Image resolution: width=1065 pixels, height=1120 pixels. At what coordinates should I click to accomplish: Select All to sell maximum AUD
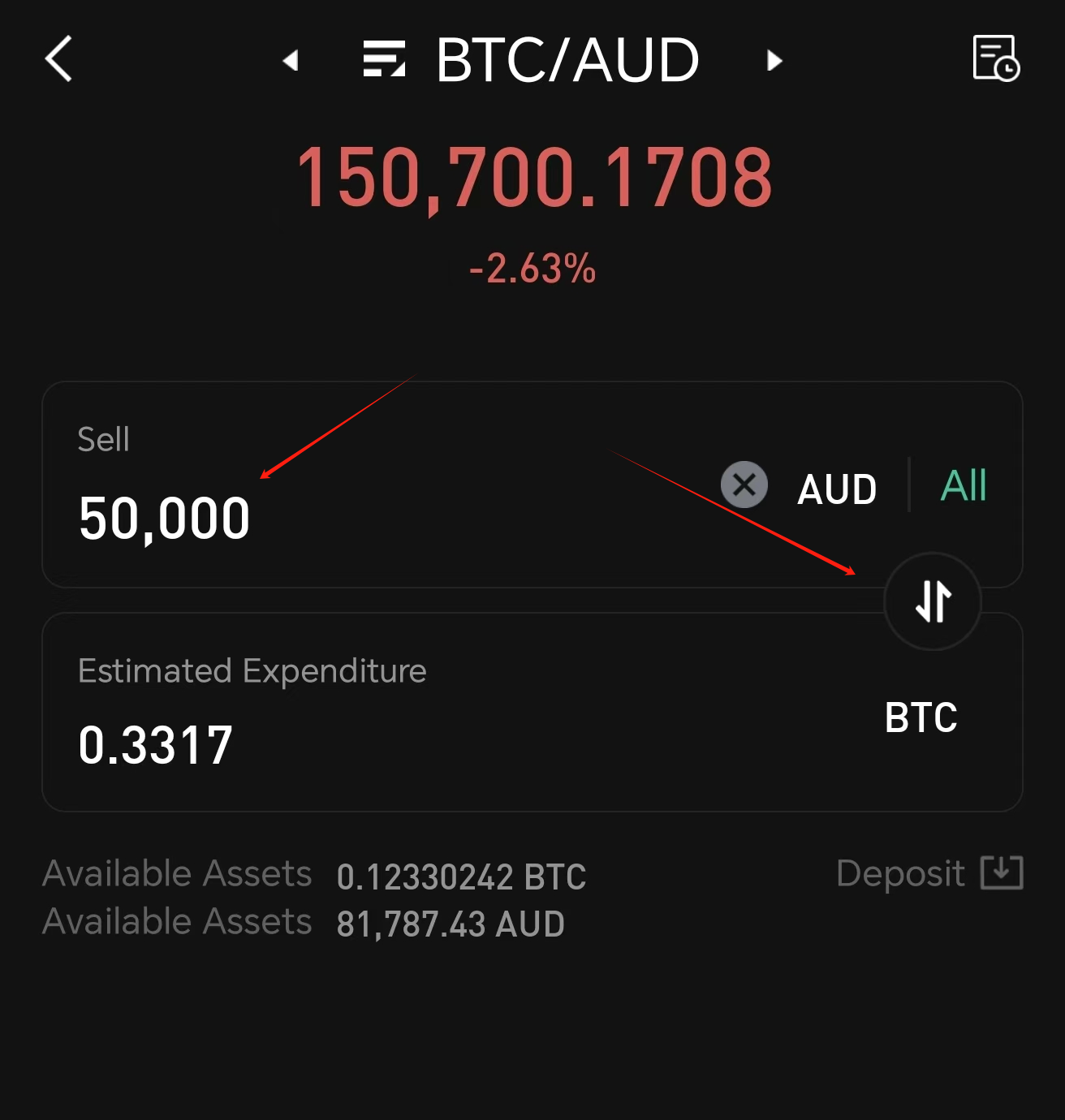pyautogui.click(x=962, y=485)
